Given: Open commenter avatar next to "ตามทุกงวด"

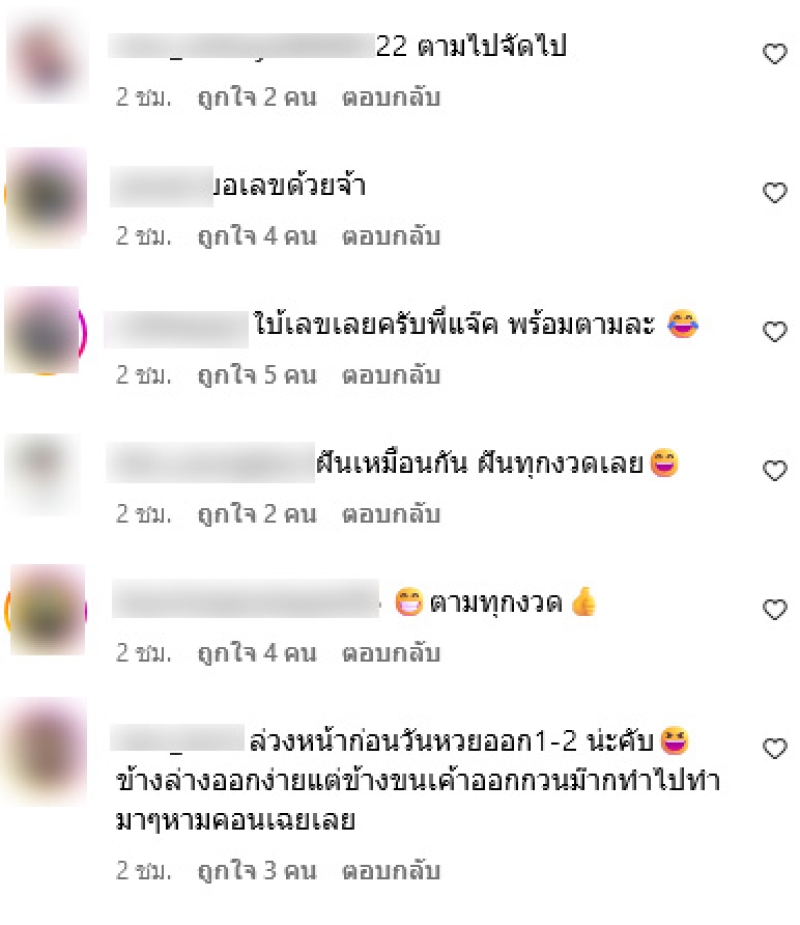Looking at the screenshot, I should [48, 610].
